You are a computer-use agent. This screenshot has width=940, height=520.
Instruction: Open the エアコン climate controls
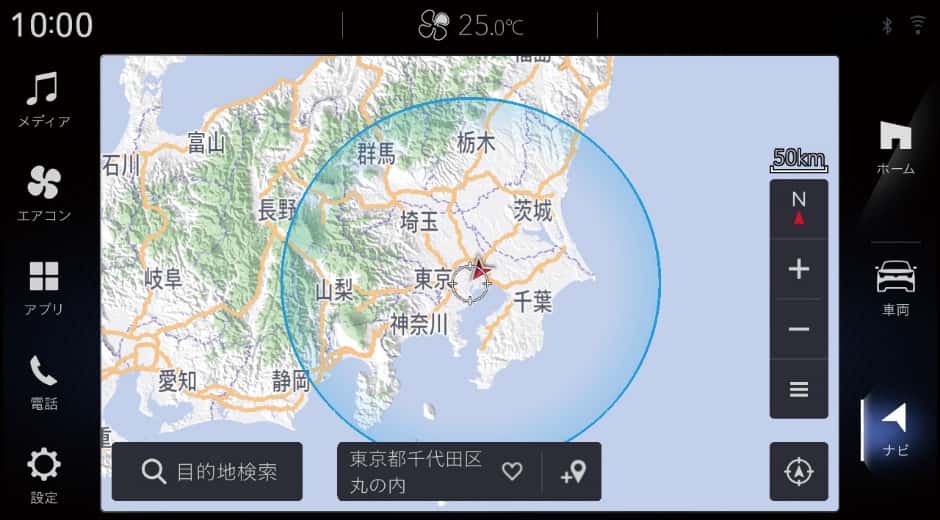point(44,194)
